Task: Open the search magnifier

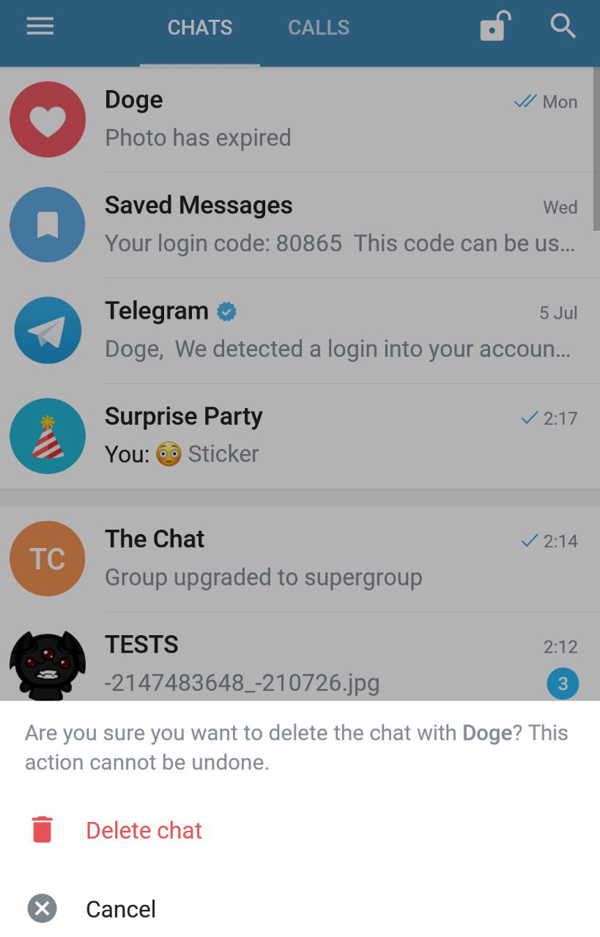Action: point(563,27)
